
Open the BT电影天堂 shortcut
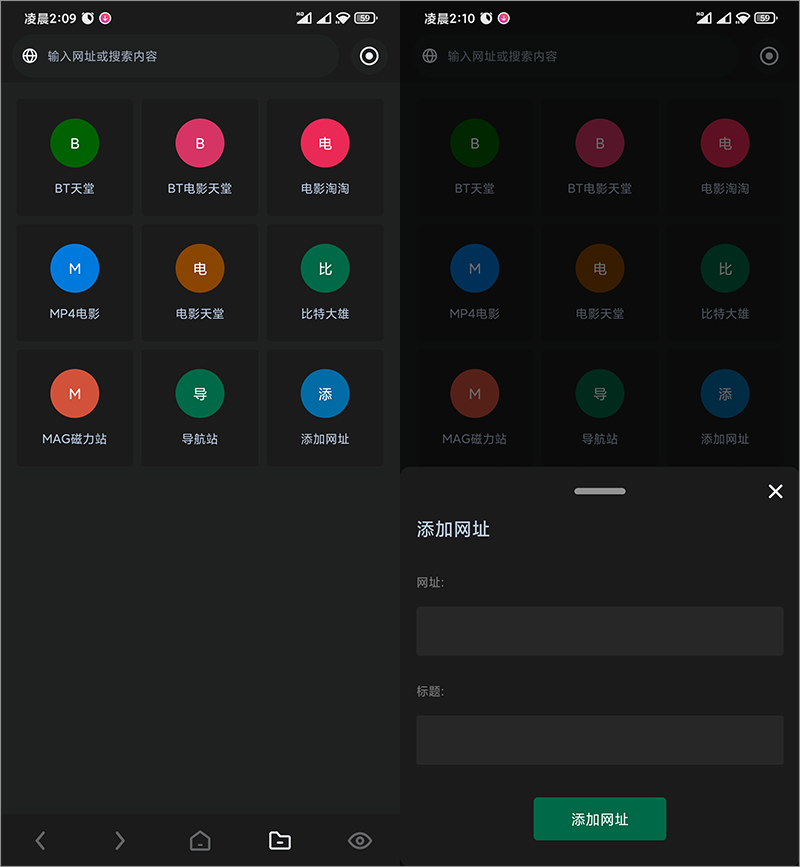point(200,156)
